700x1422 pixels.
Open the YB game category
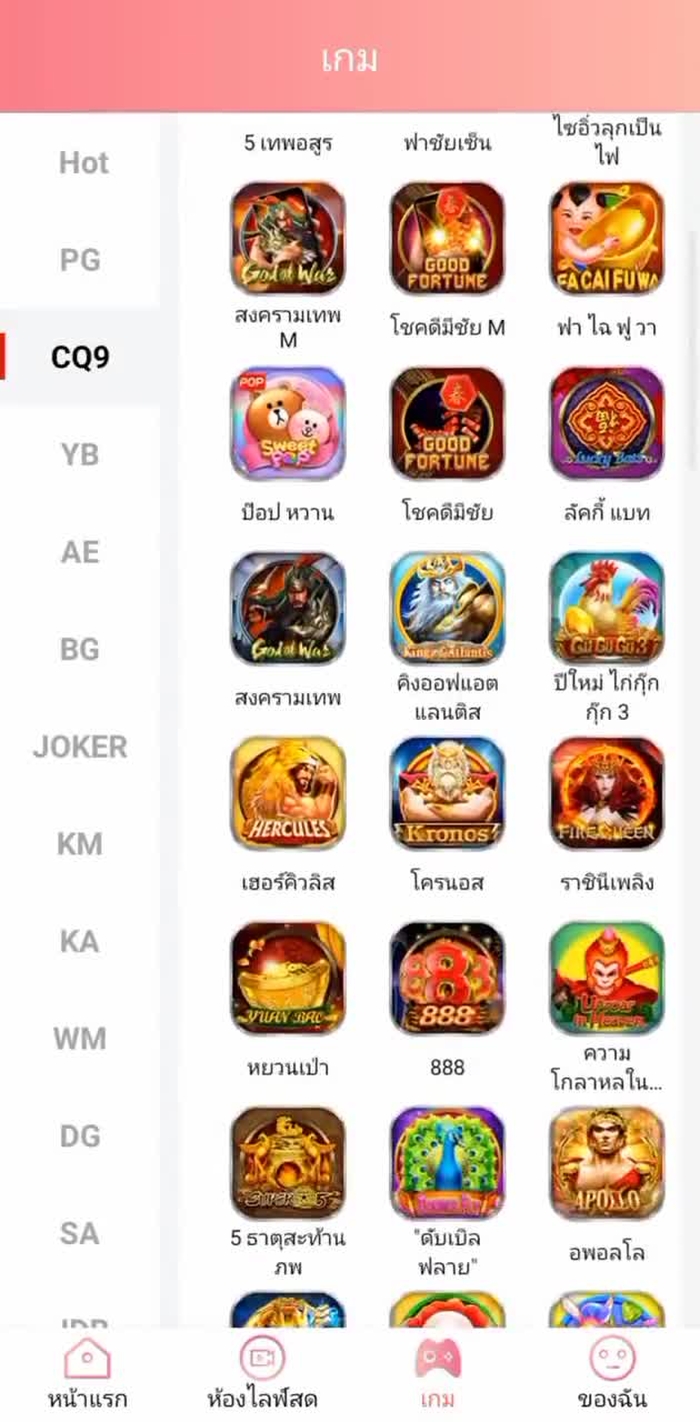coord(80,455)
